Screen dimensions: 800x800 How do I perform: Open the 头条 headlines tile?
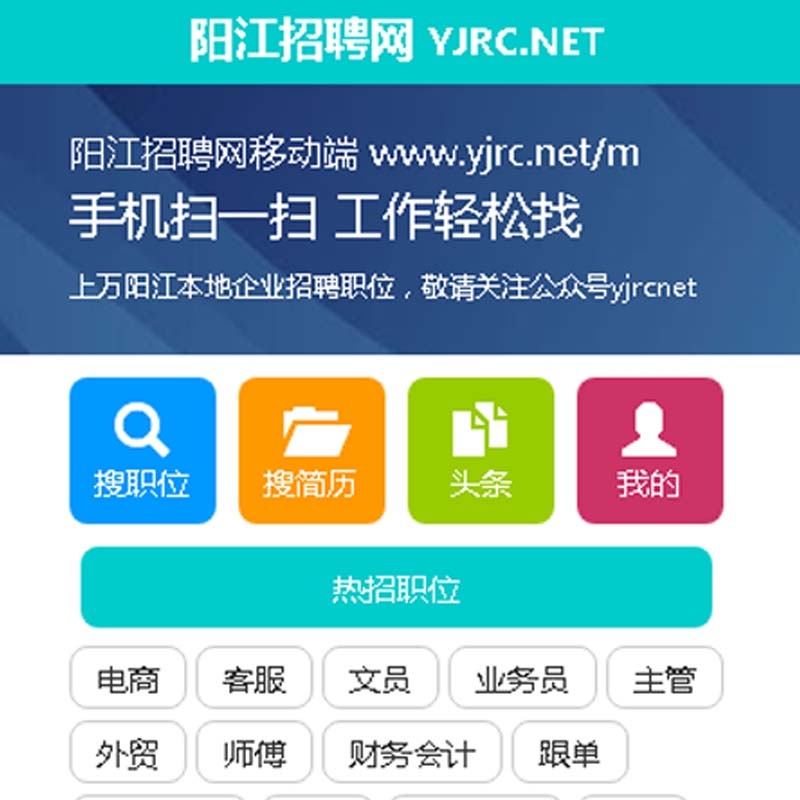(480, 450)
